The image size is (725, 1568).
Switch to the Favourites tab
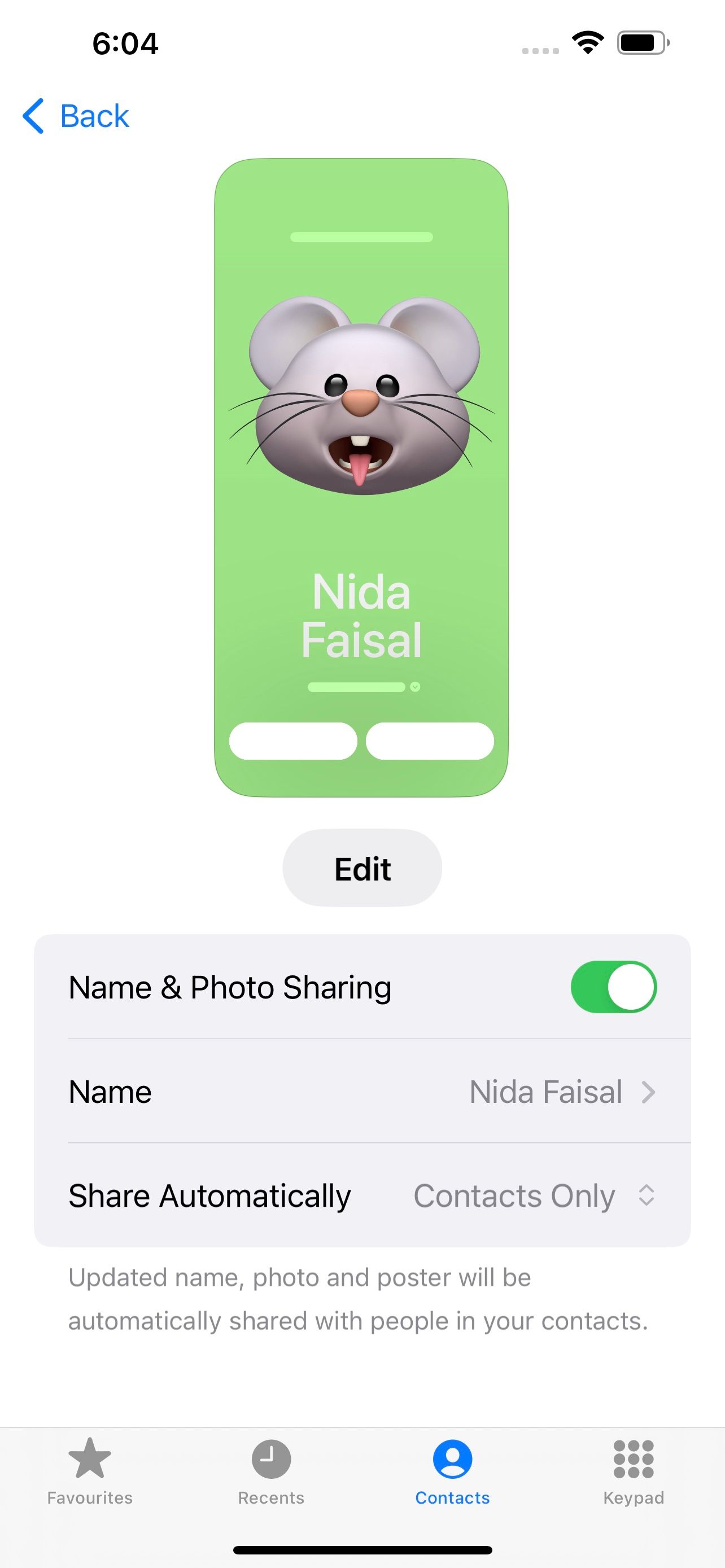(90, 1470)
